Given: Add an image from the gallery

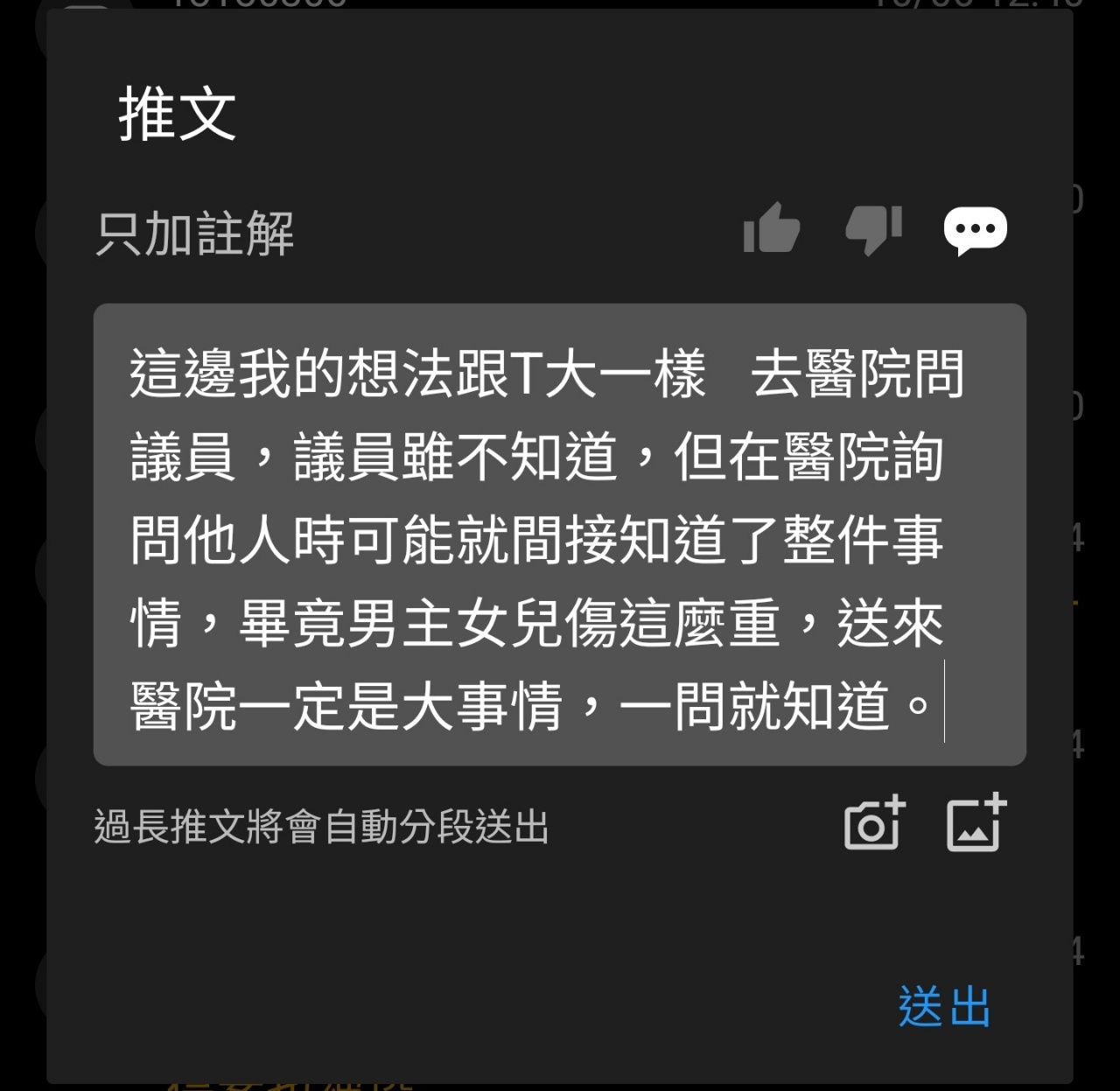Looking at the screenshot, I should tap(976, 823).
